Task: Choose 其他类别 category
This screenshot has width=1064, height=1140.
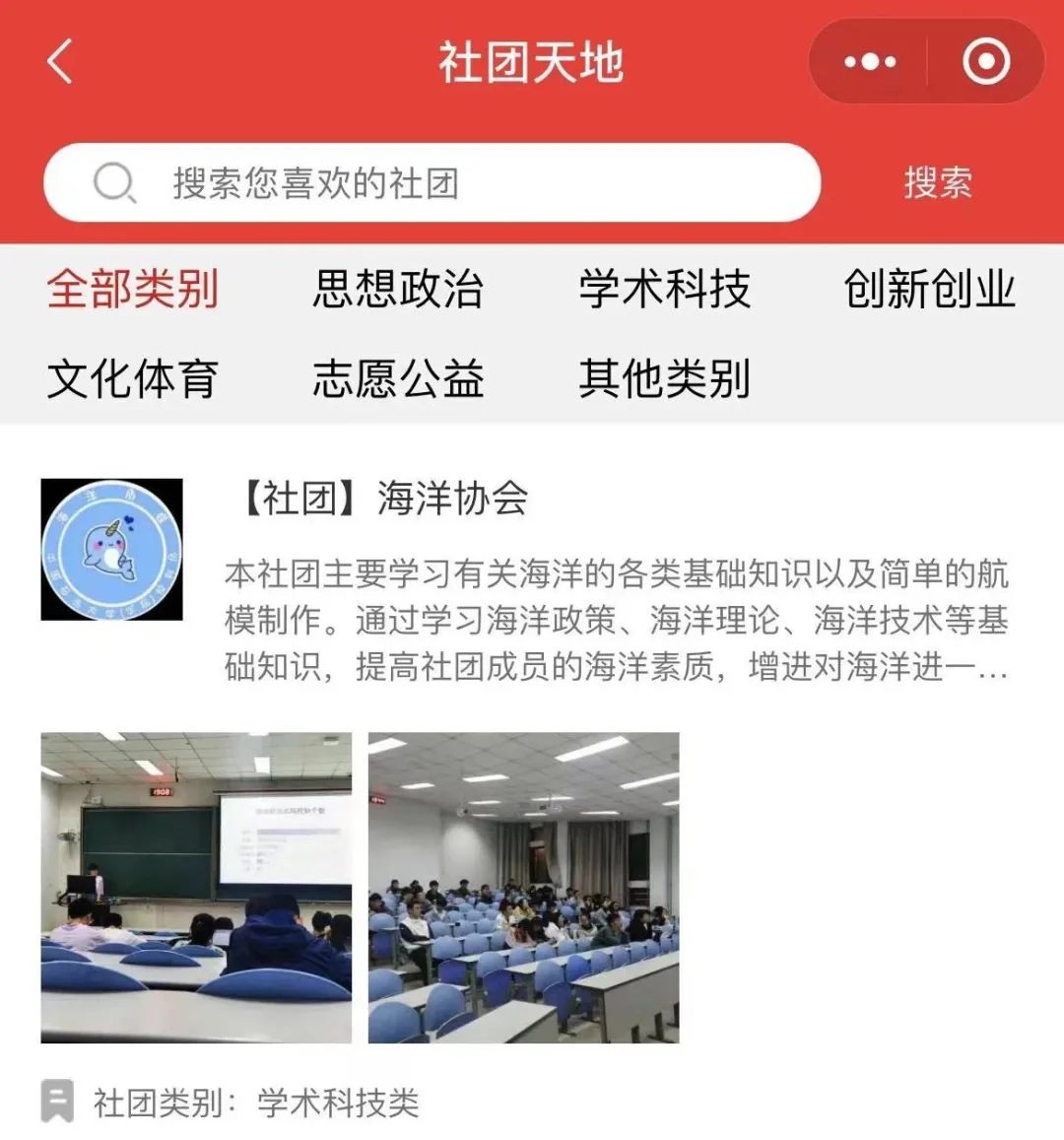Action: 664,378
